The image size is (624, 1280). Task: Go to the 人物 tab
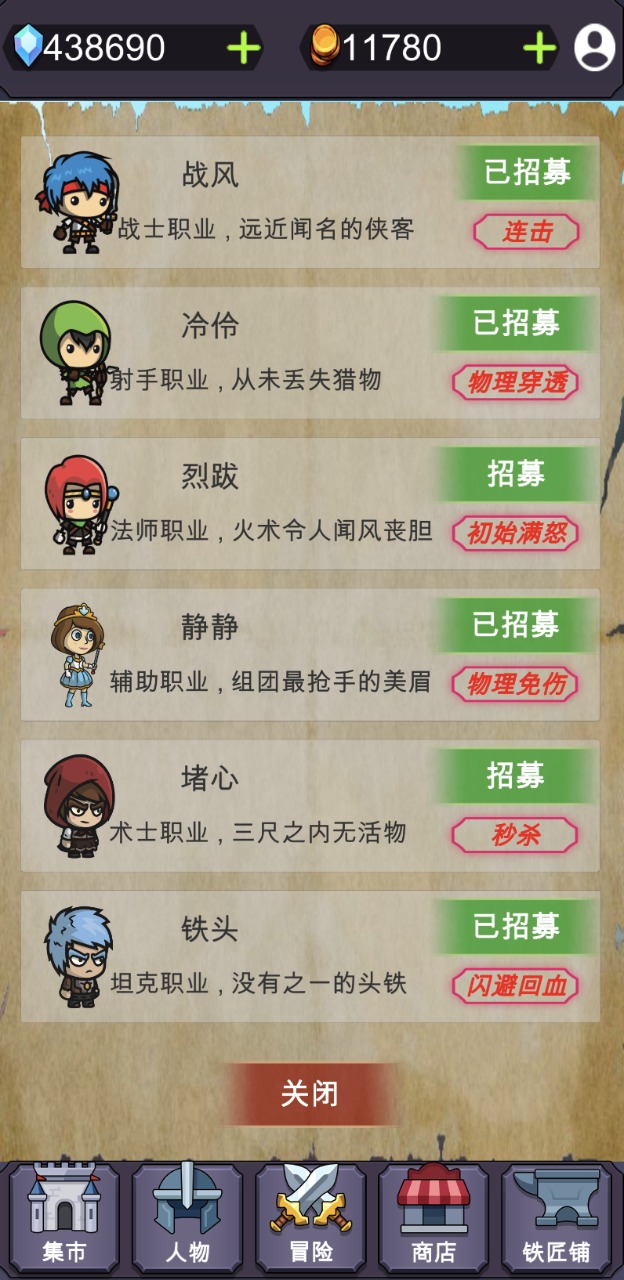(187, 1216)
